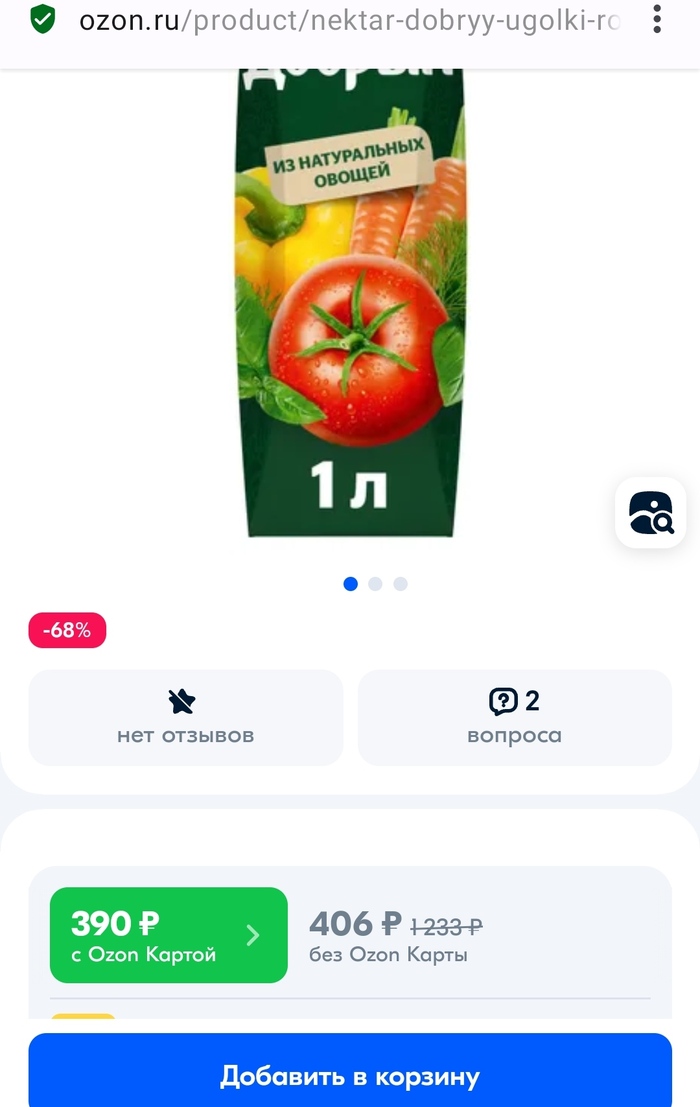View site security info shield
This screenshot has height=1107, width=700.
point(43,19)
